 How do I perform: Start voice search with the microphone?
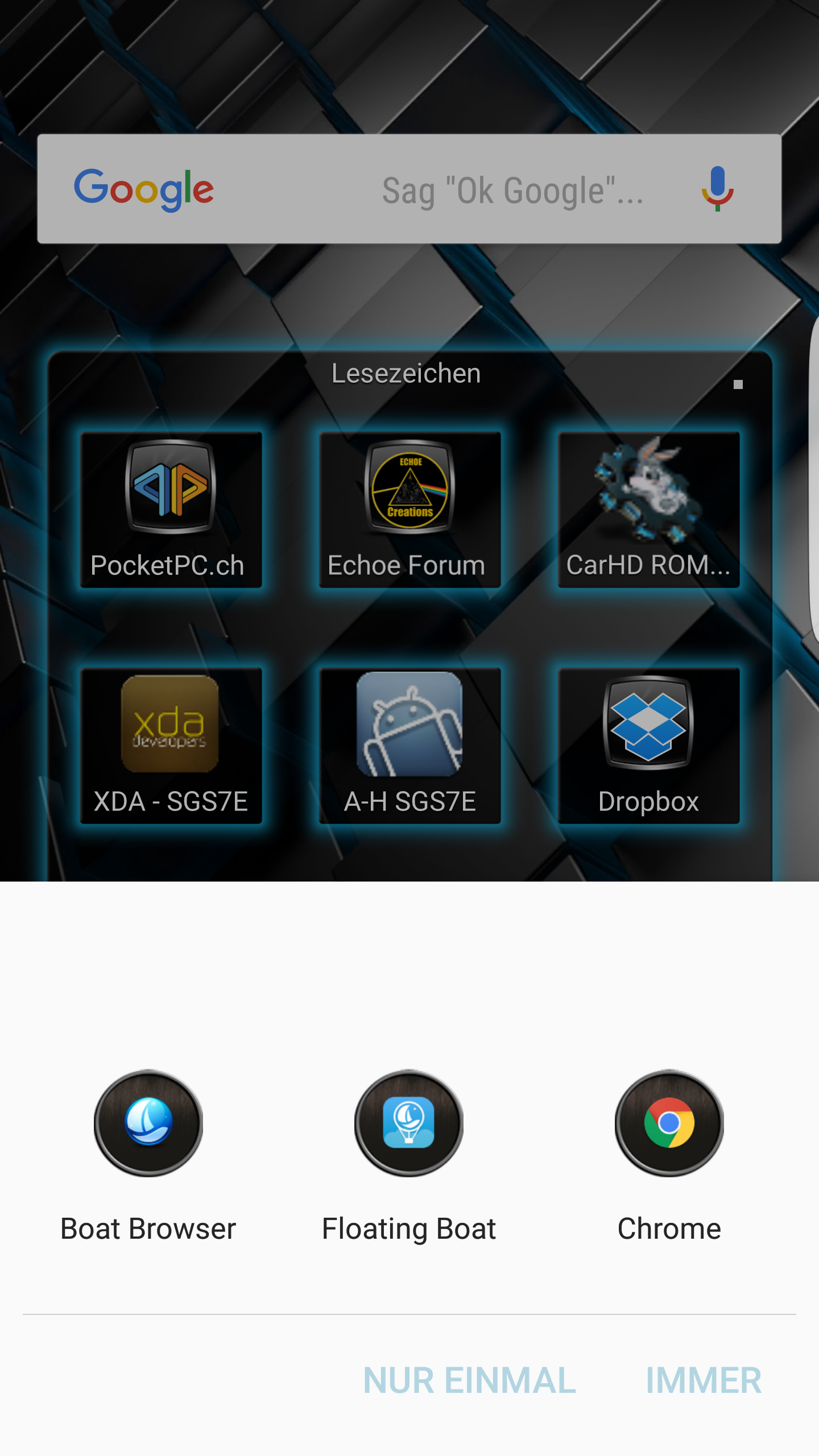pyautogui.click(x=718, y=189)
